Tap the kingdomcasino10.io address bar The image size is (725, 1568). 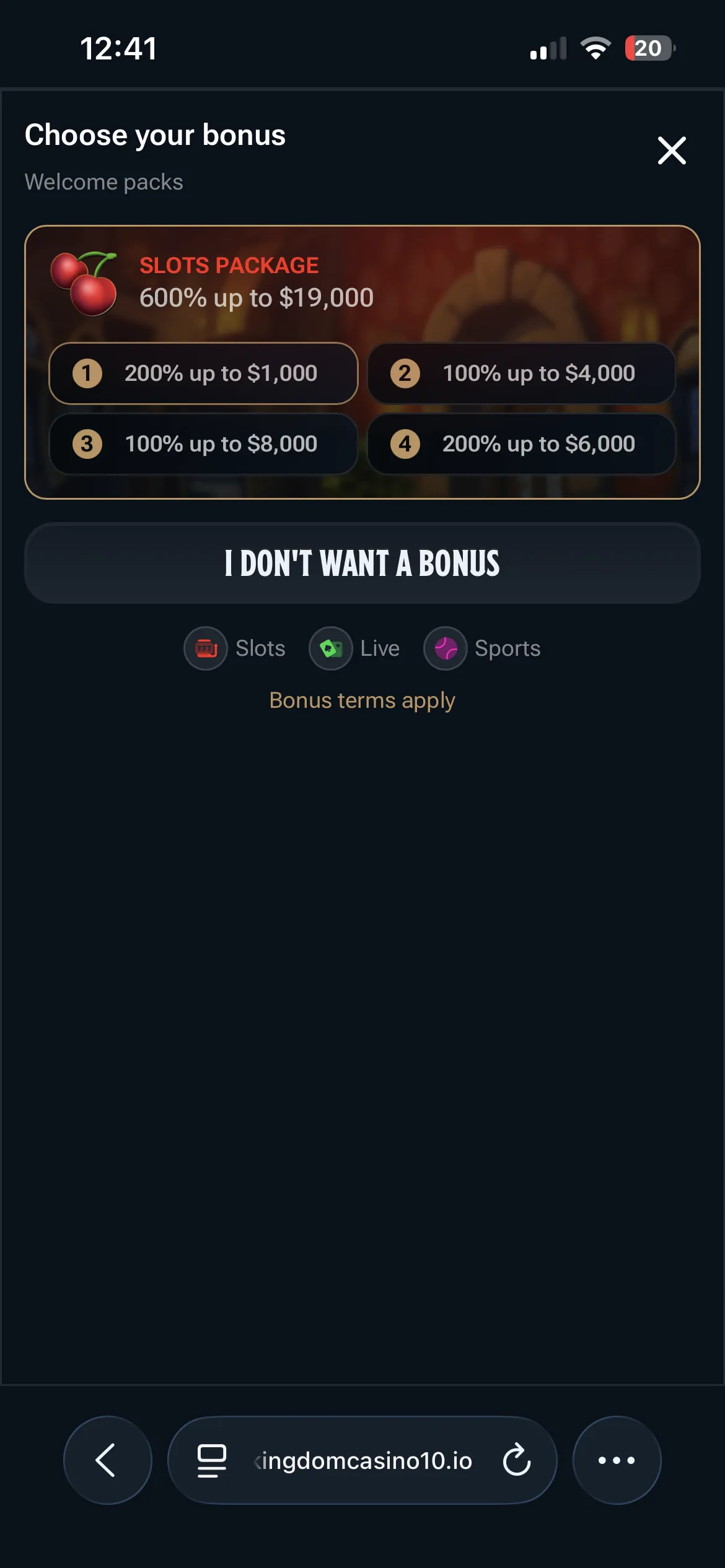[x=364, y=1460]
